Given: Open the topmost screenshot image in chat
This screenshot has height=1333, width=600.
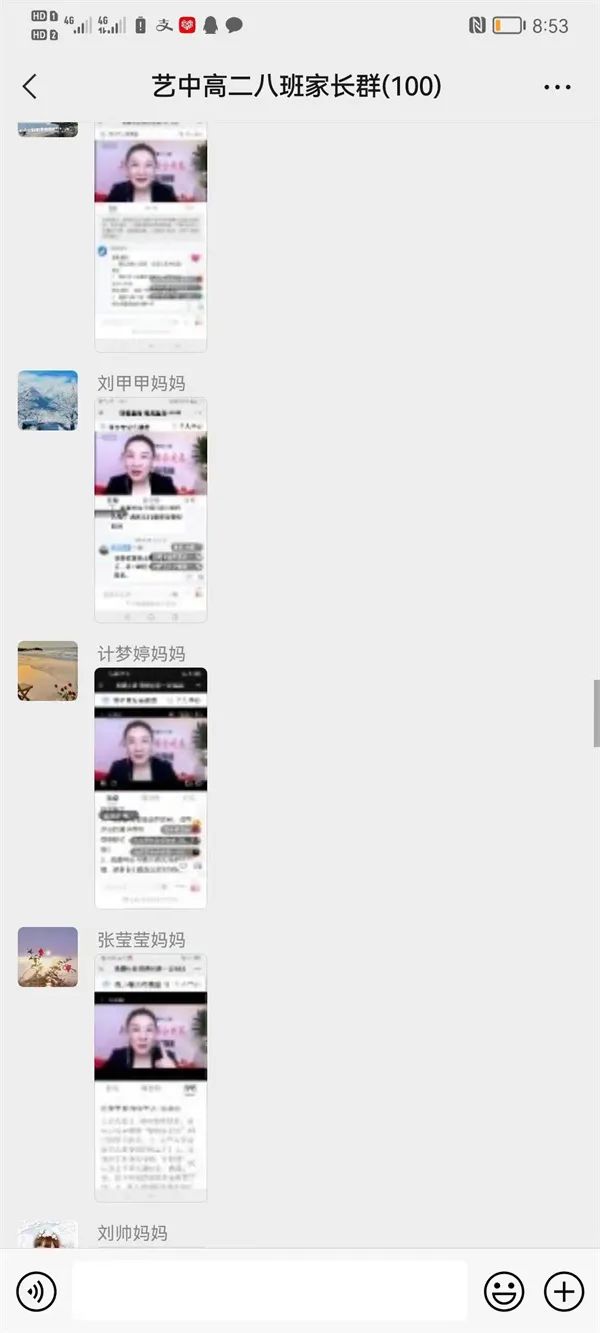Looking at the screenshot, I should [150, 235].
